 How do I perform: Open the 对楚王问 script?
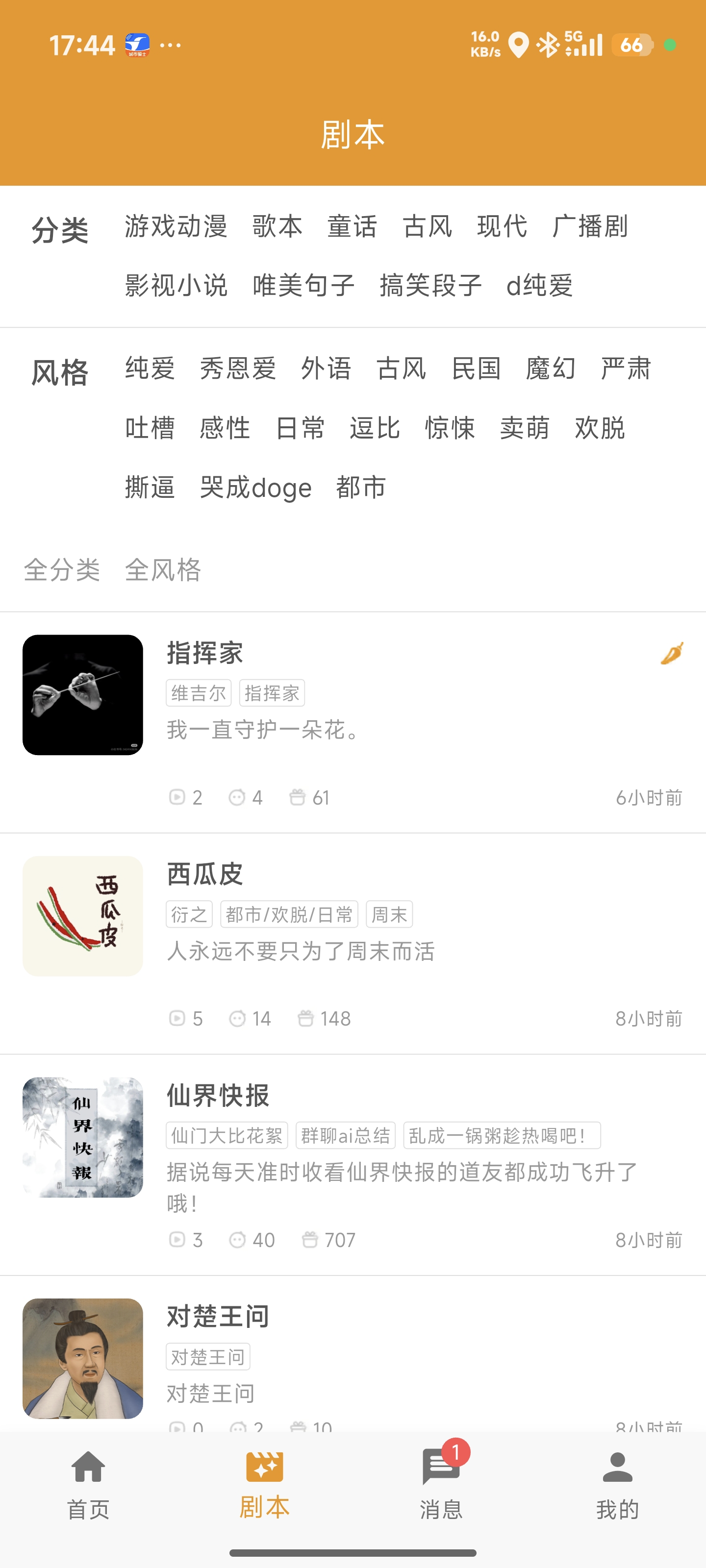pos(218,1317)
